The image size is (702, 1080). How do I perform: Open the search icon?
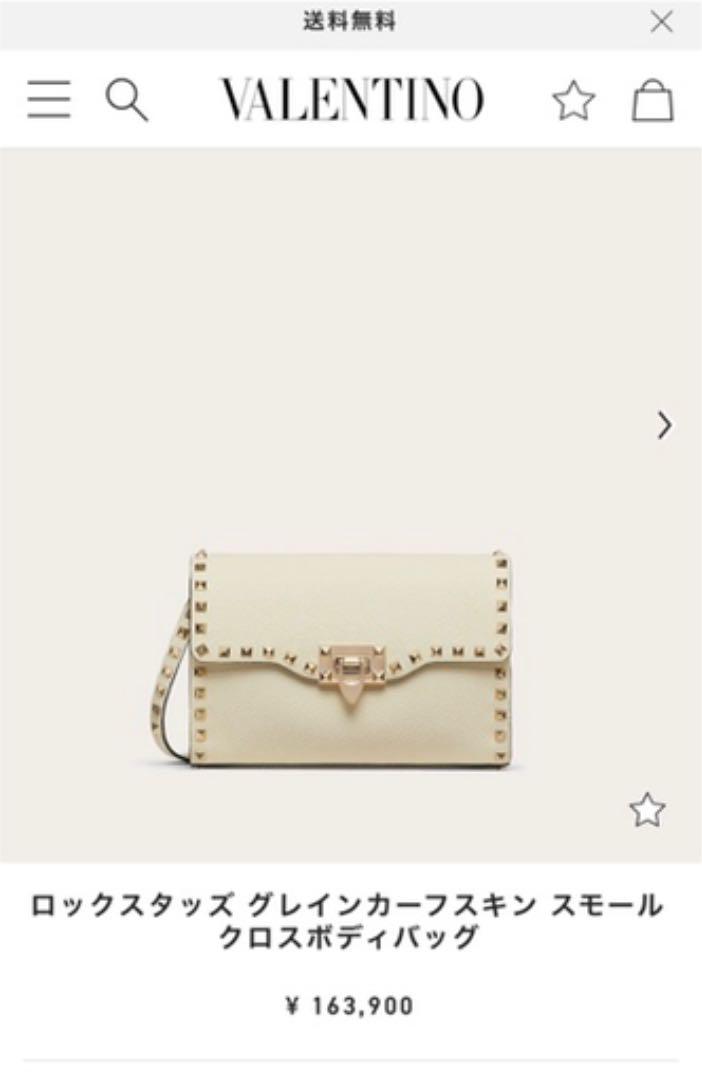[x=126, y=101]
